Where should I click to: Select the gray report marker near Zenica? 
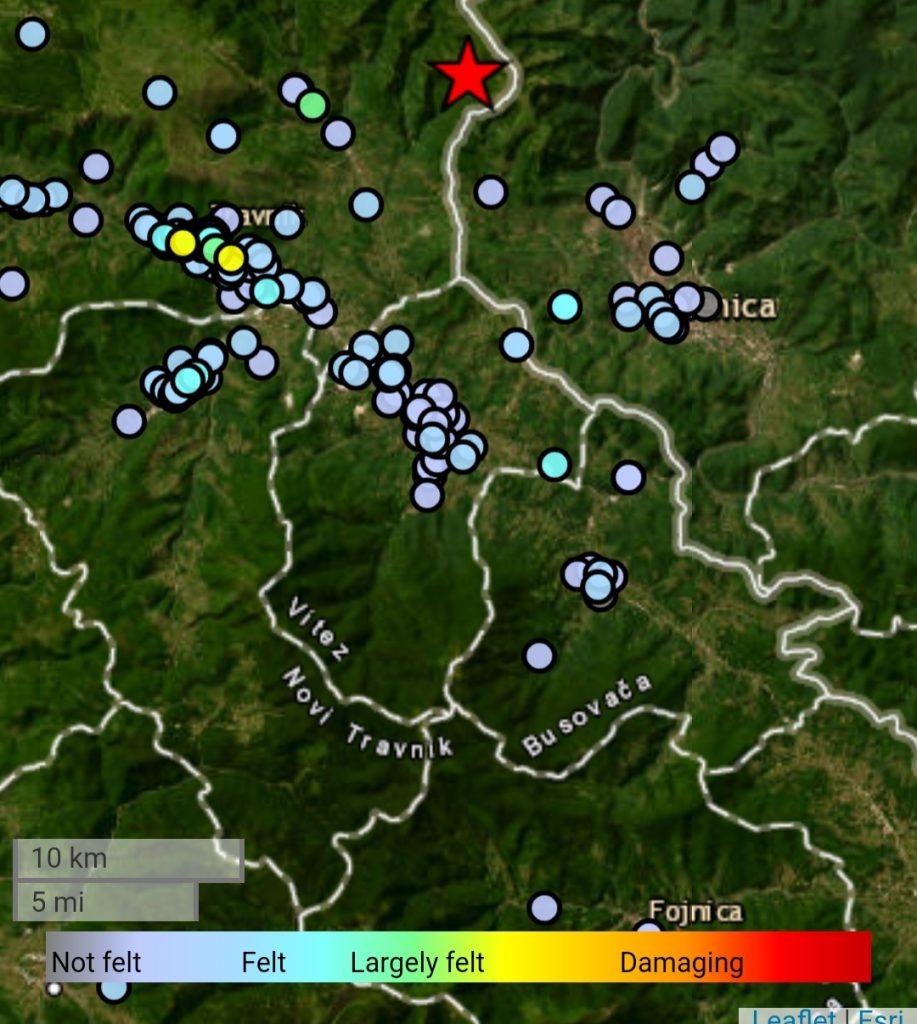tap(707, 305)
